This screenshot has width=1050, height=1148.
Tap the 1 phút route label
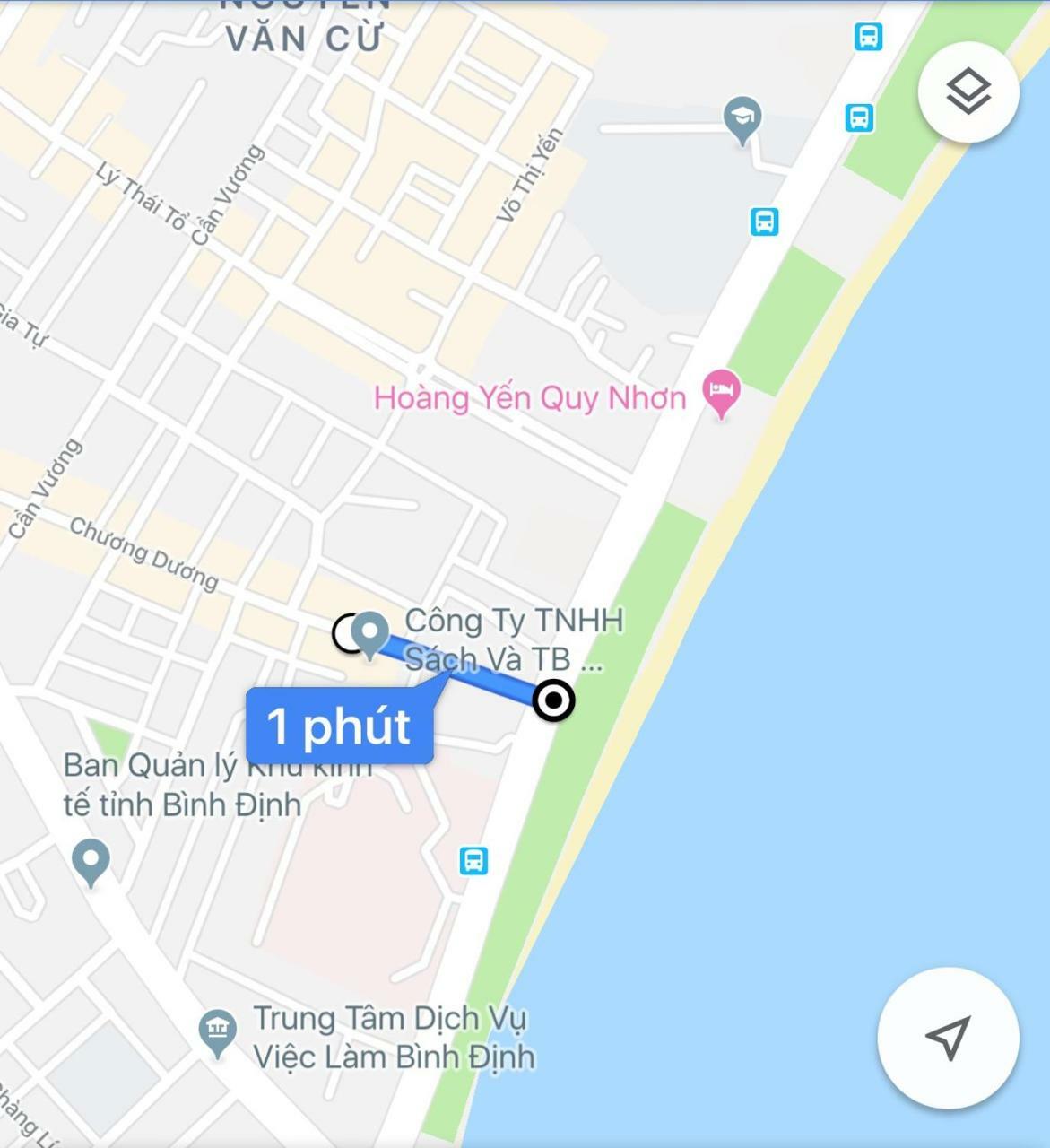tap(340, 726)
